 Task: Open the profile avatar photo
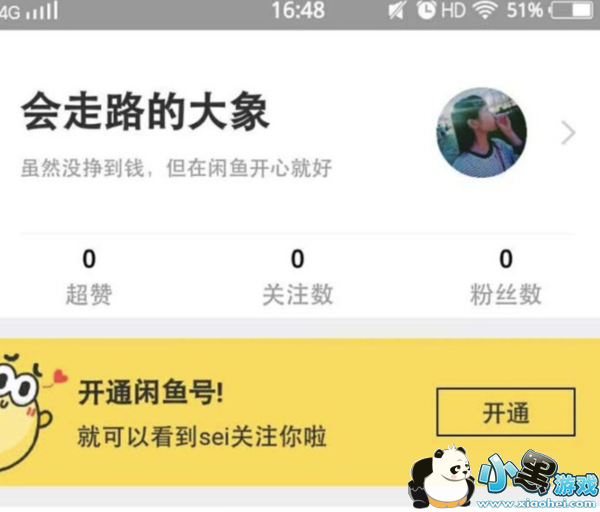pyautogui.click(x=481, y=132)
